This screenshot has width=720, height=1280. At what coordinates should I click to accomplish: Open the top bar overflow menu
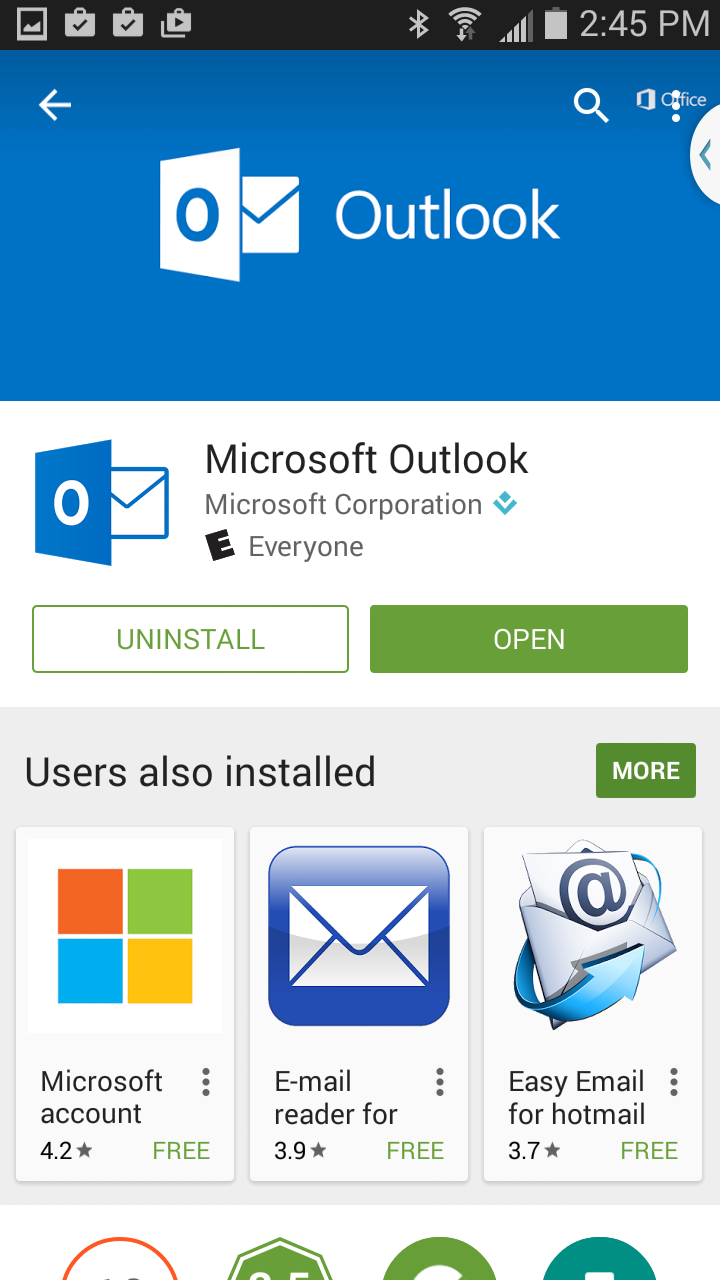[677, 104]
